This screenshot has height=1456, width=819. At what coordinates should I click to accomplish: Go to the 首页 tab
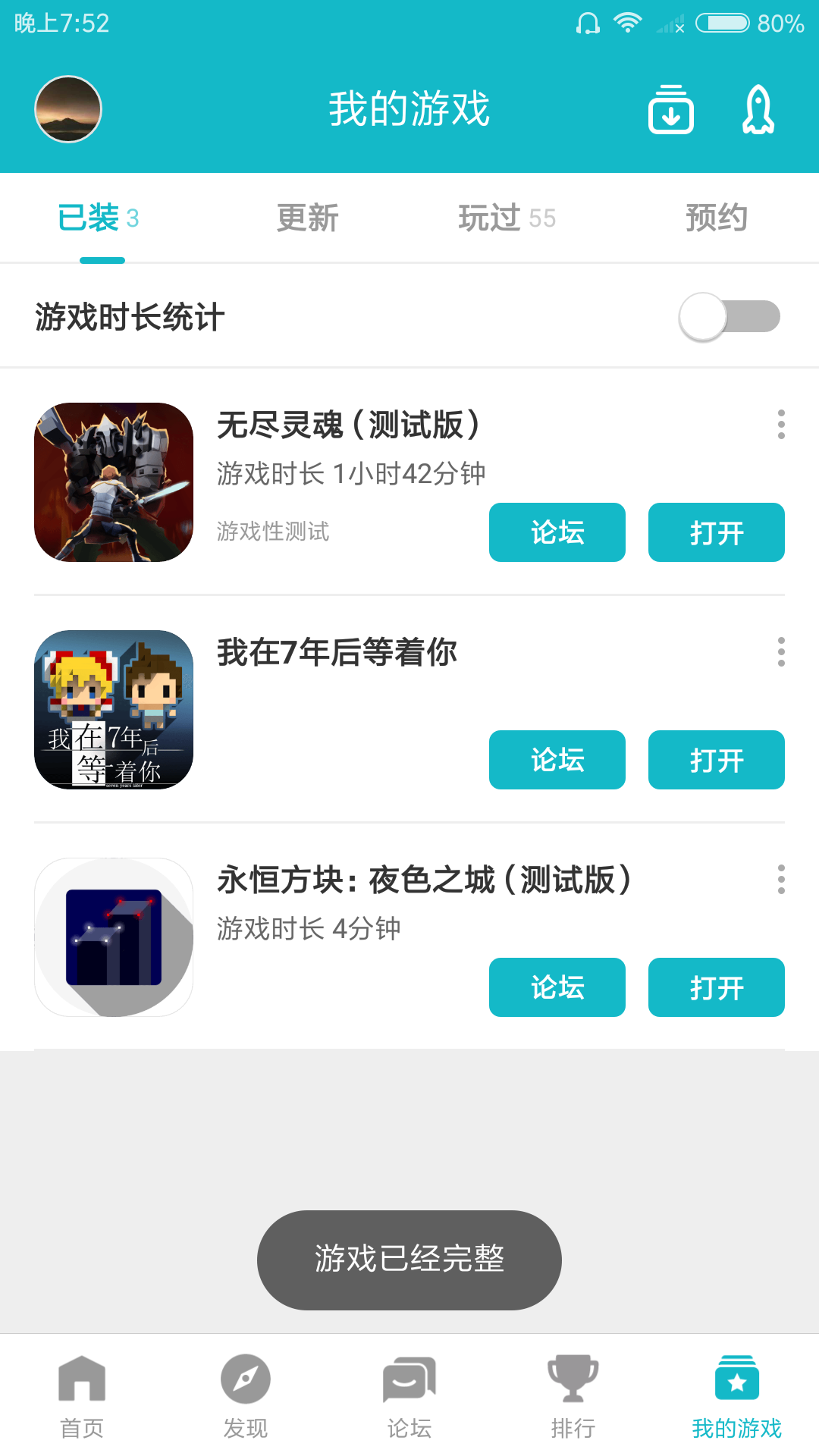tap(82, 1397)
